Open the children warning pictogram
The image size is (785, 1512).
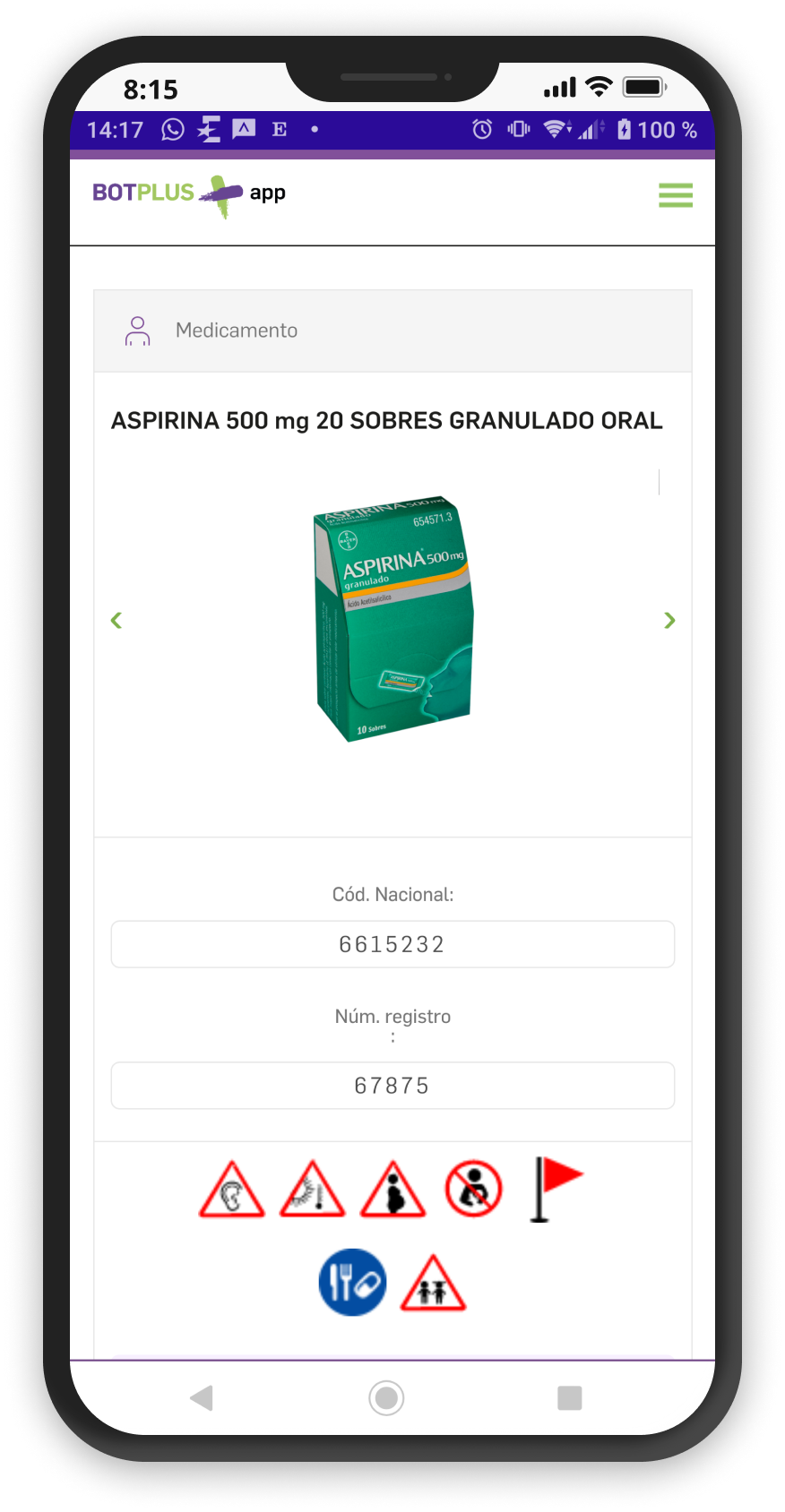pyautogui.click(x=433, y=1284)
